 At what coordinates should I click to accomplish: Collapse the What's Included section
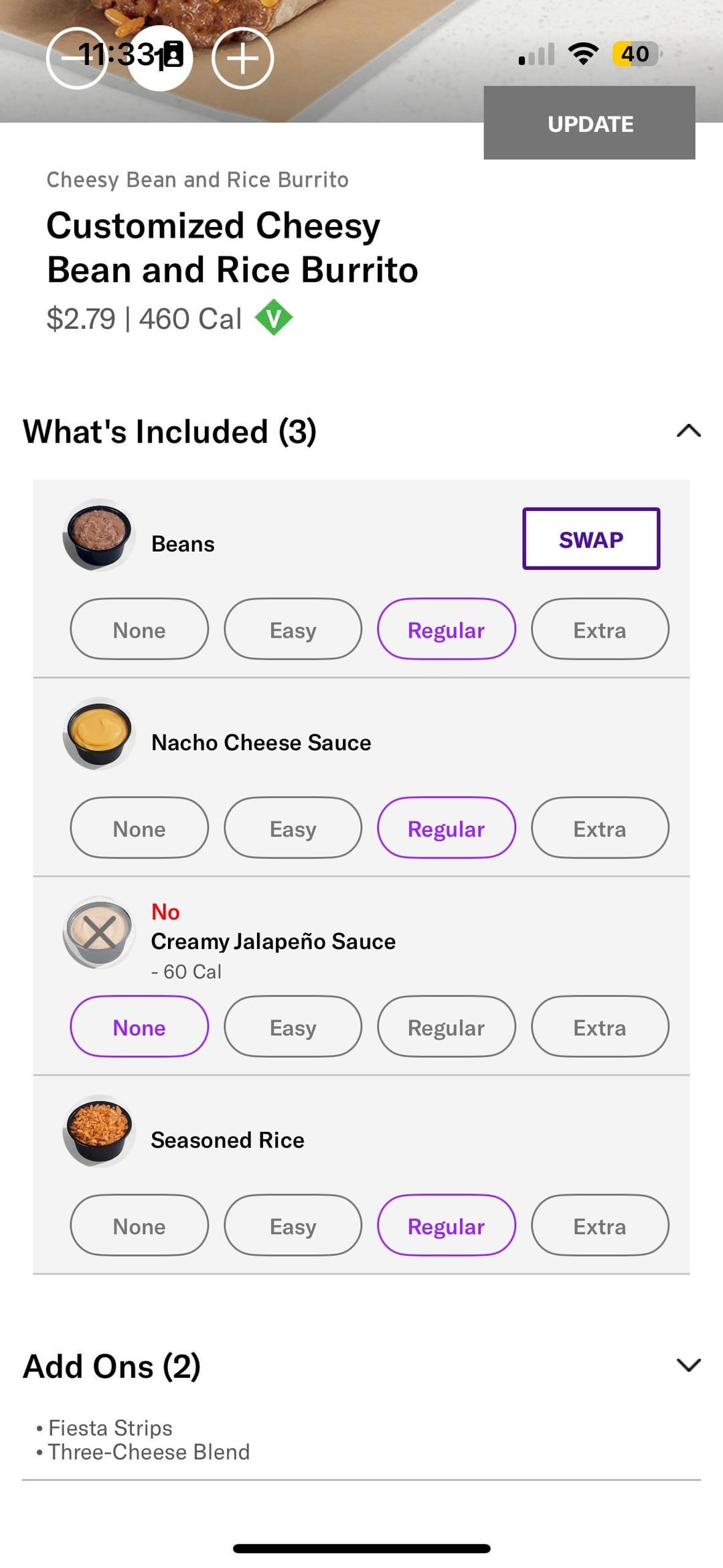click(x=688, y=431)
